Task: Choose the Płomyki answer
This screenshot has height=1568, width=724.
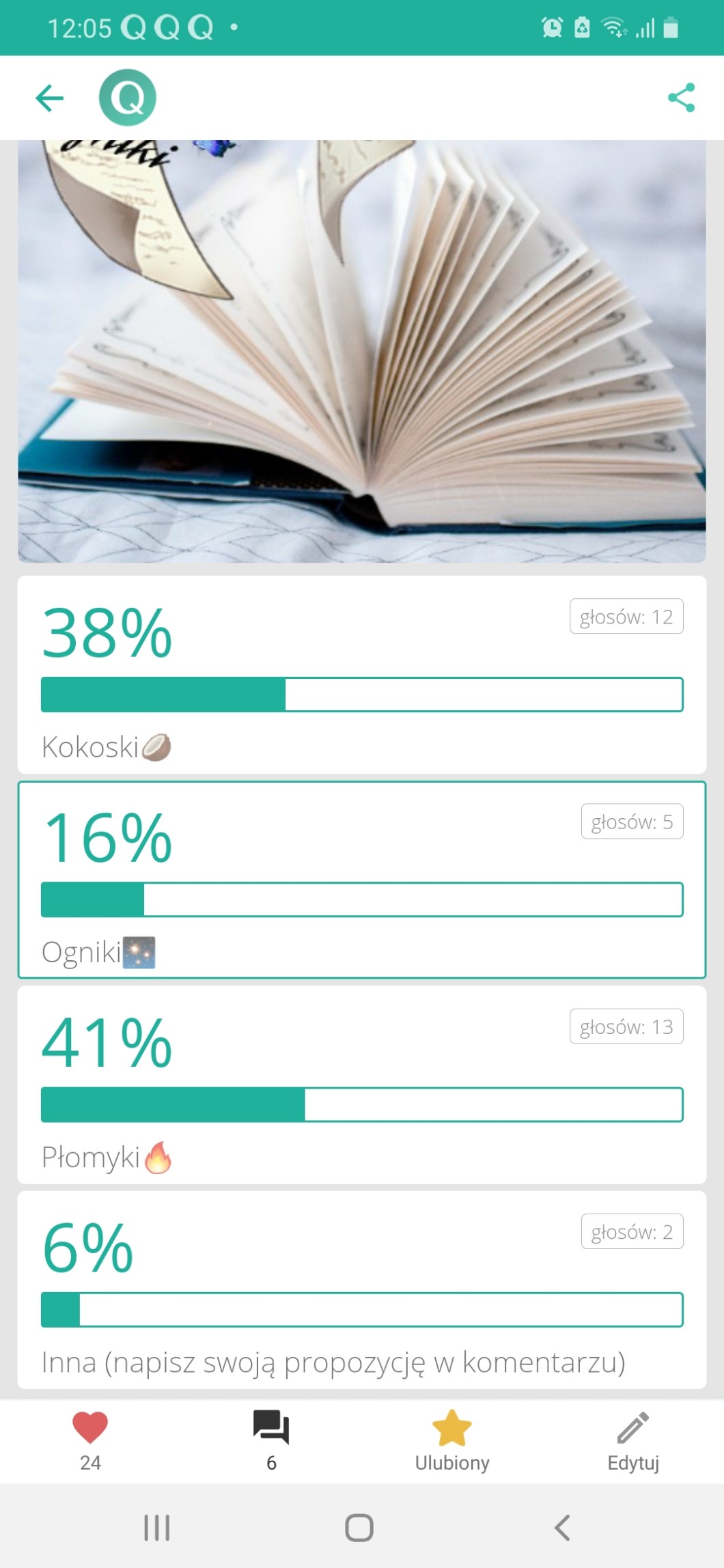Action: (362, 1084)
